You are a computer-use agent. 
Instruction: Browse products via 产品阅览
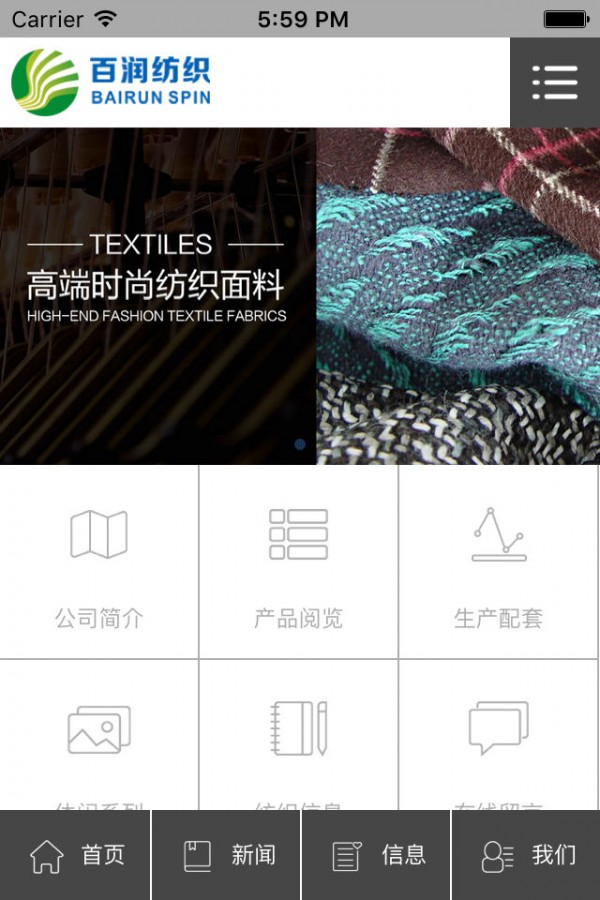click(299, 562)
